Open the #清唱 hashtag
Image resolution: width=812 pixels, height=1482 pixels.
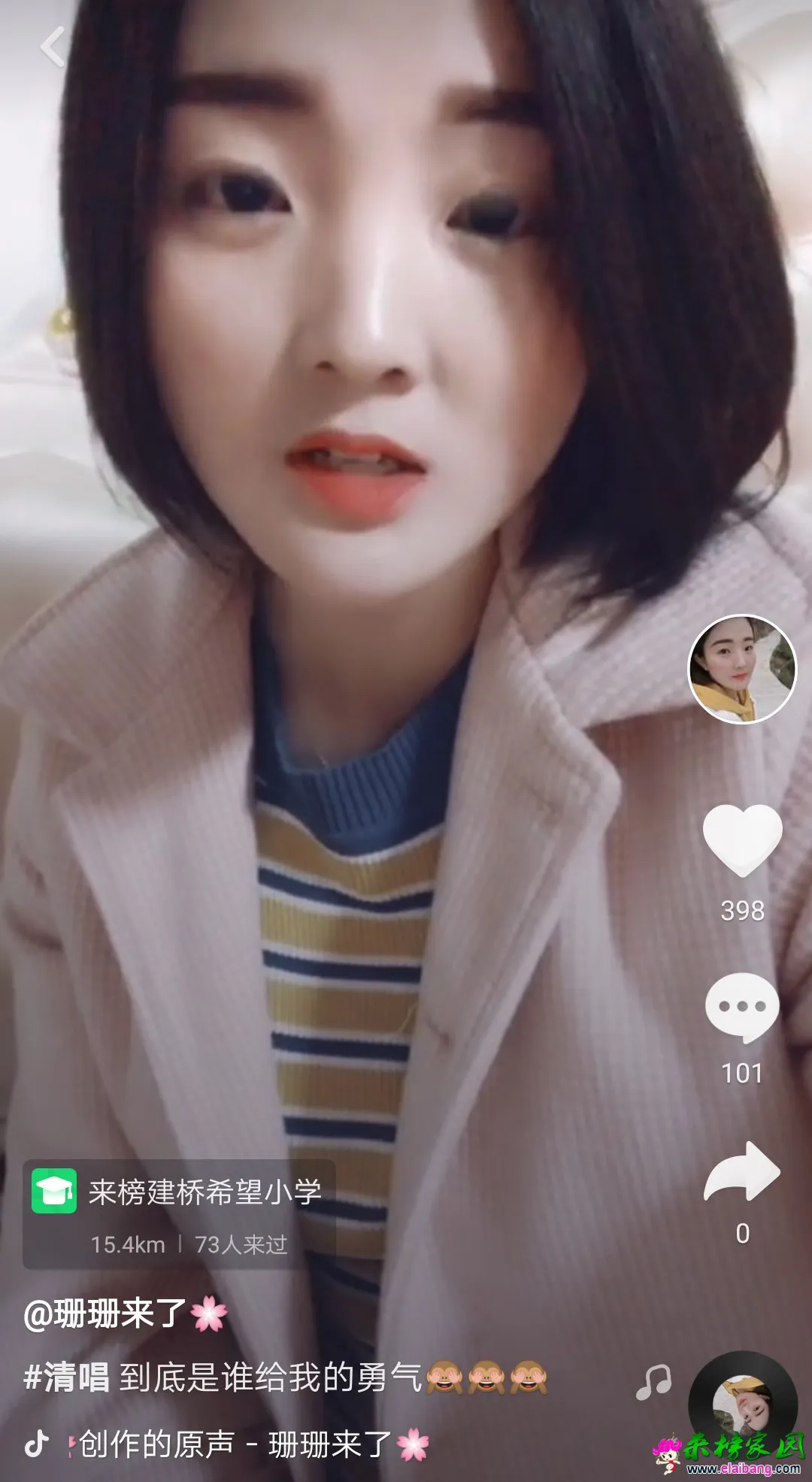(x=66, y=1377)
